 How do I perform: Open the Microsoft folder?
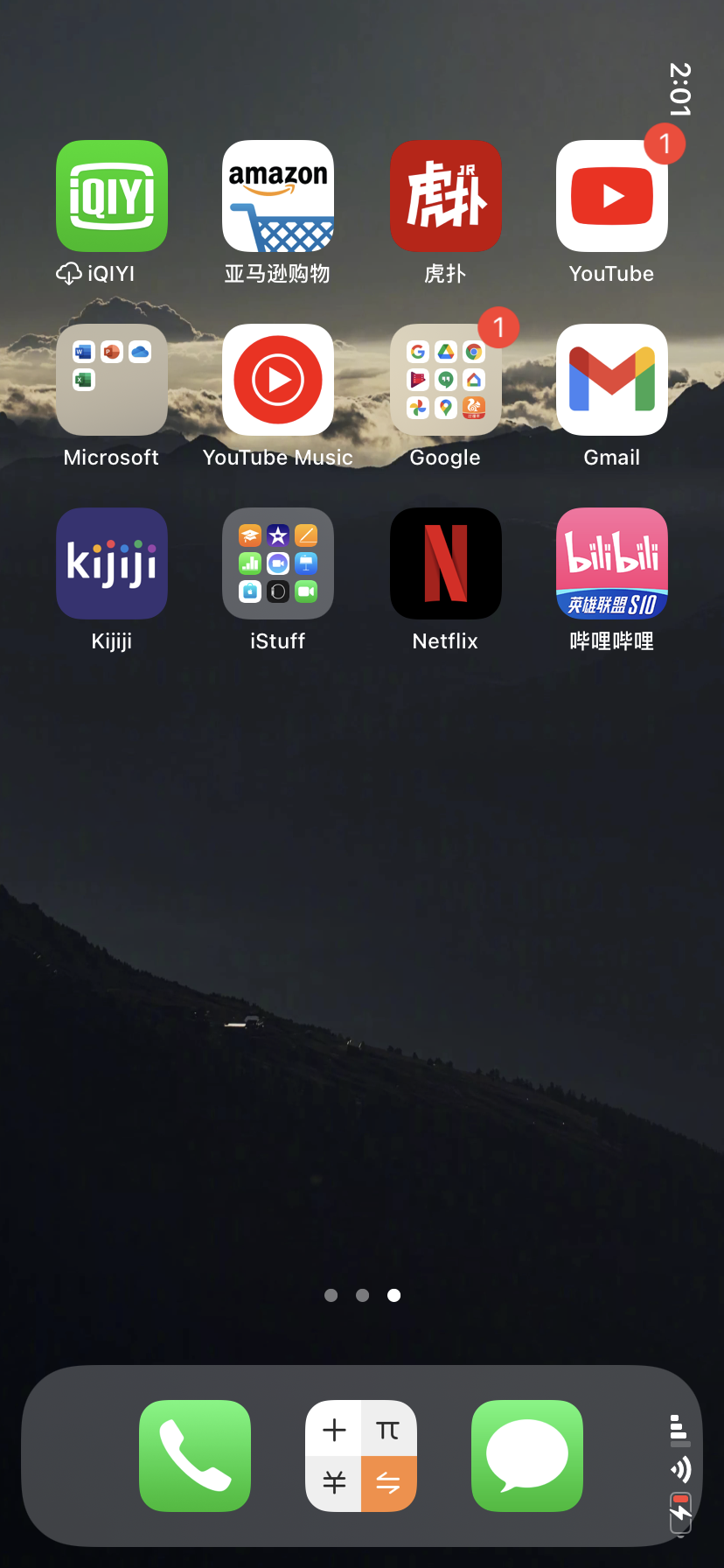pos(112,380)
